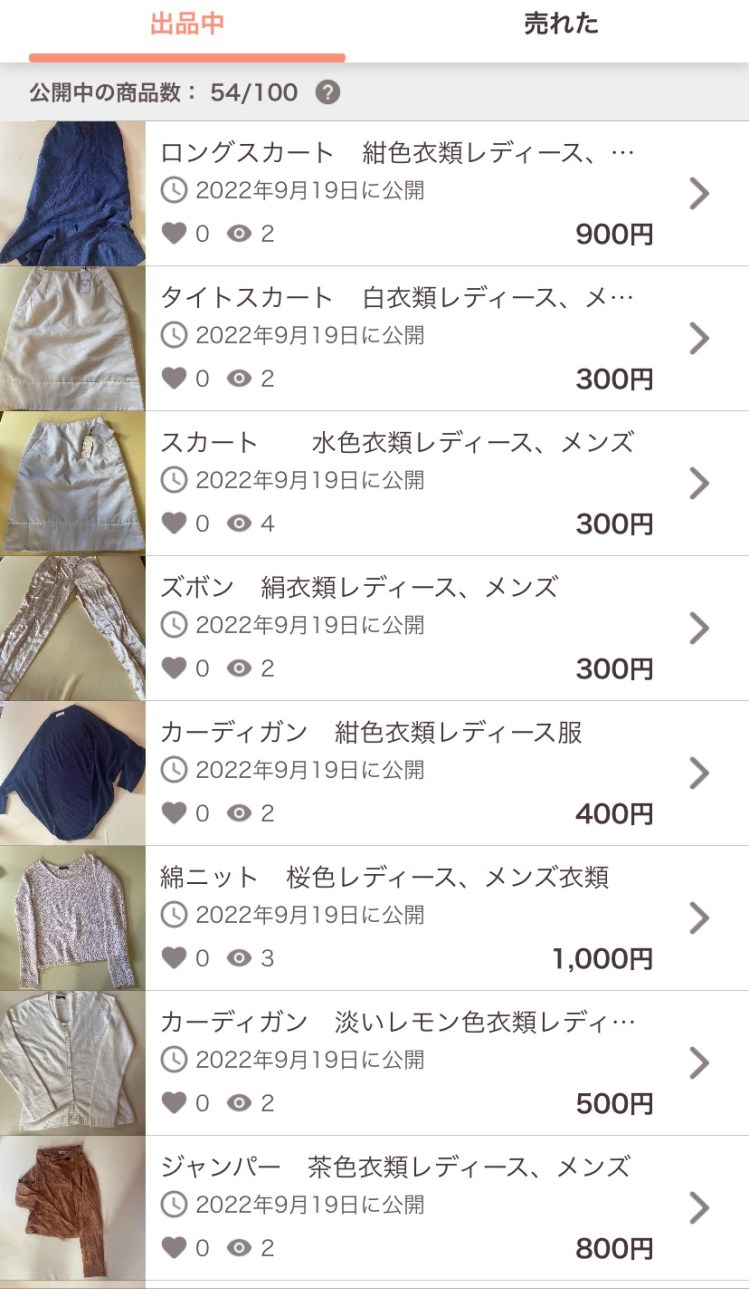View the スカート 水色 listing
This screenshot has height=1297, width=749.
(x=400, y=483)
